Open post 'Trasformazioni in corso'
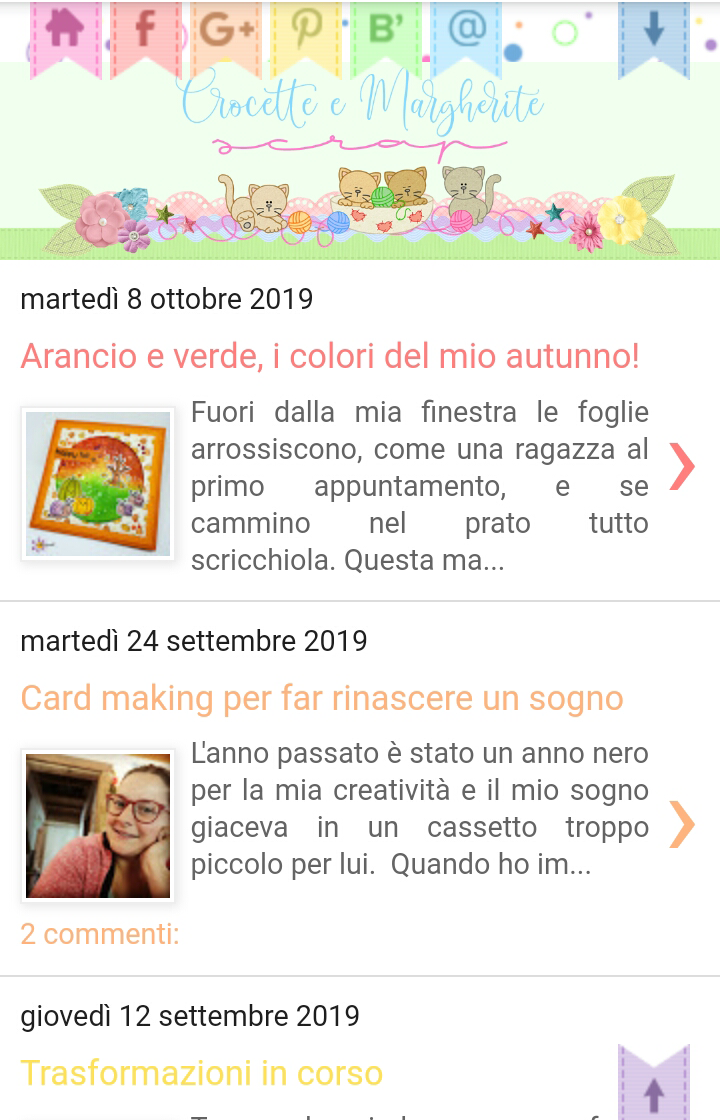The image size is (720, 1120). [x=202, y=1073]
